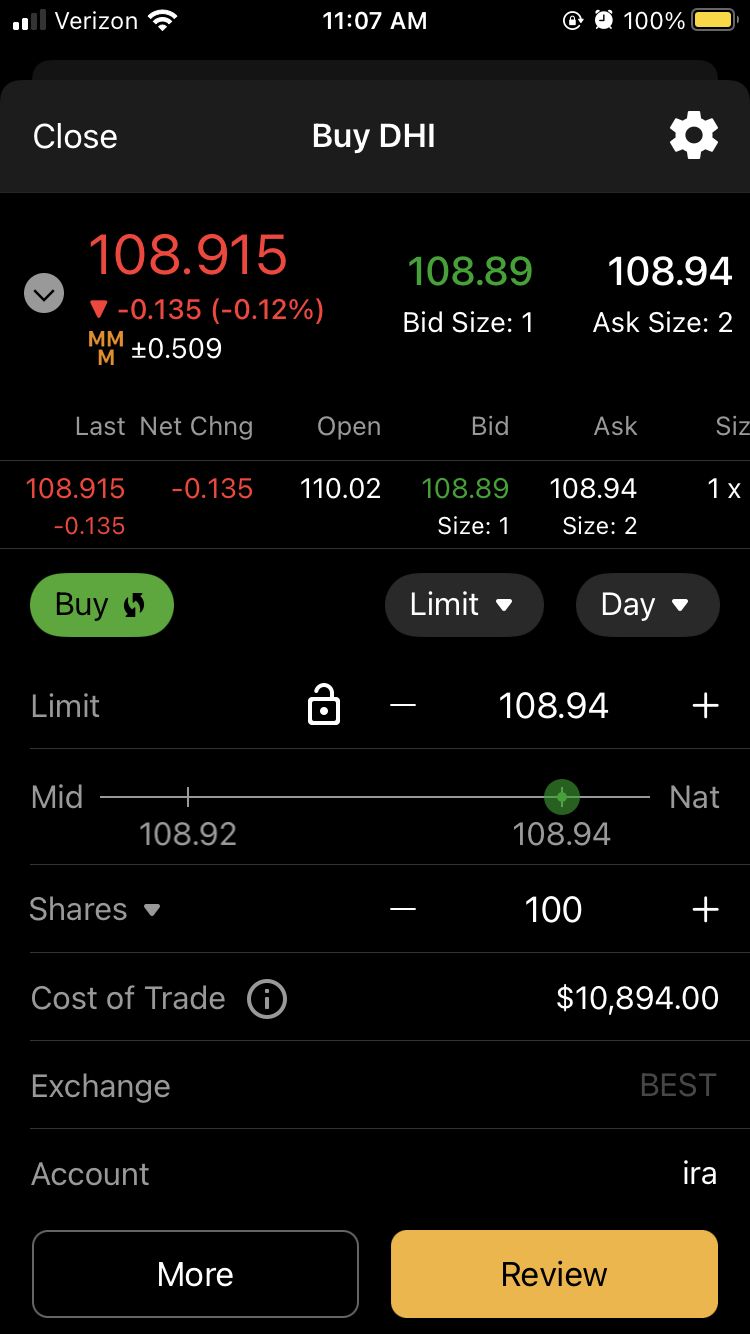Close the Buy DHI order screen

click(75, 136)
